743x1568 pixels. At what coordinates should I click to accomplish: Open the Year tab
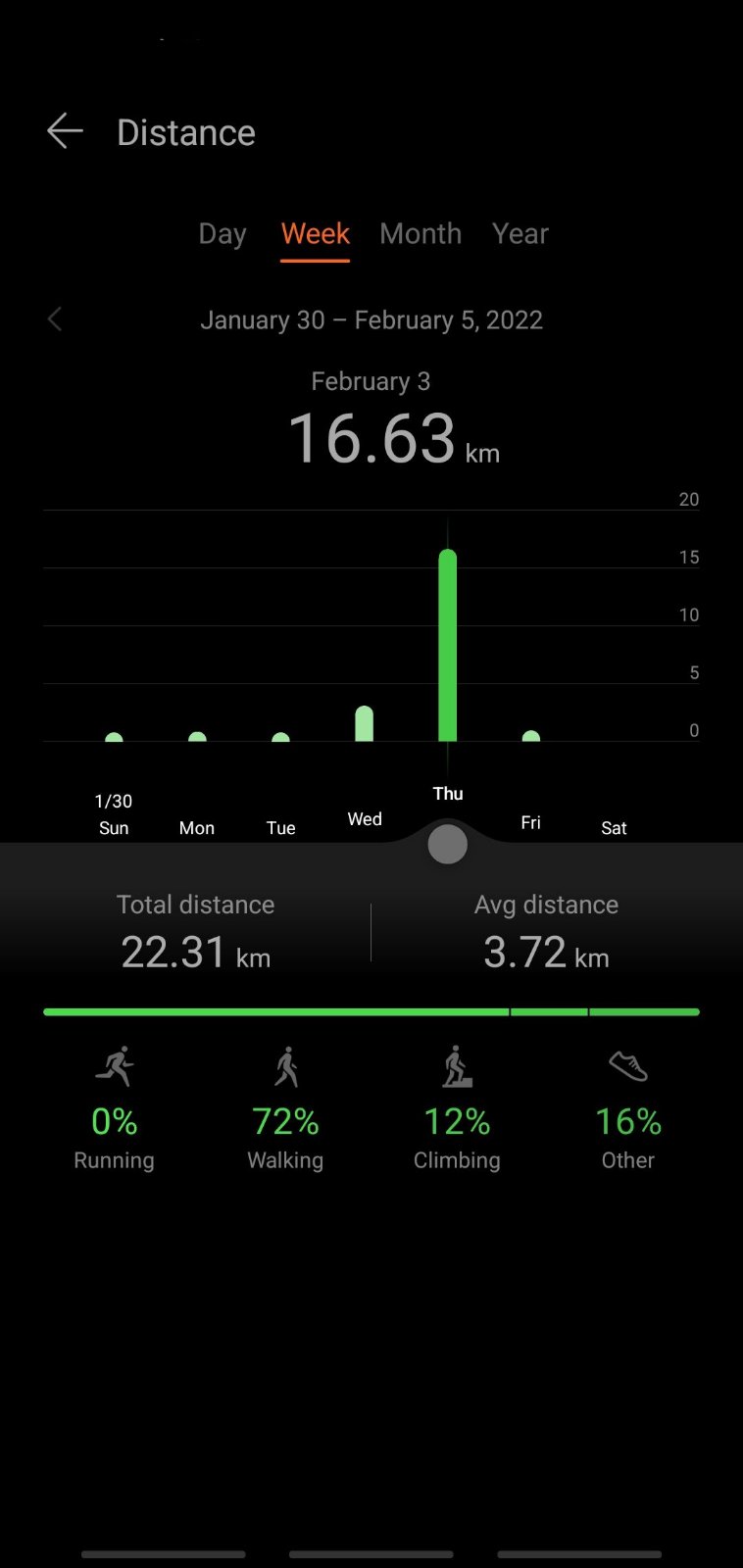click(x=520, y=234)
